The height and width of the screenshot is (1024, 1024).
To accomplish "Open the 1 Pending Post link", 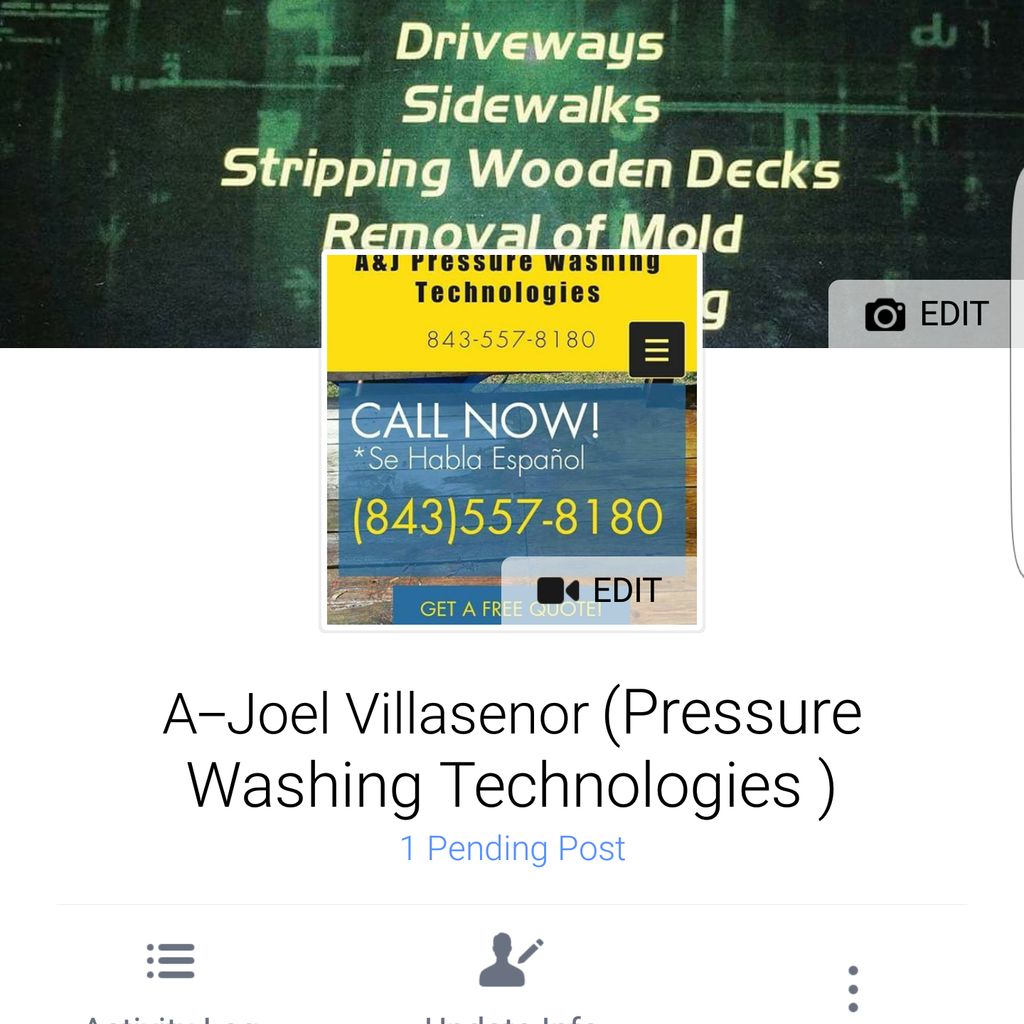I will click(x=512, y=849).
